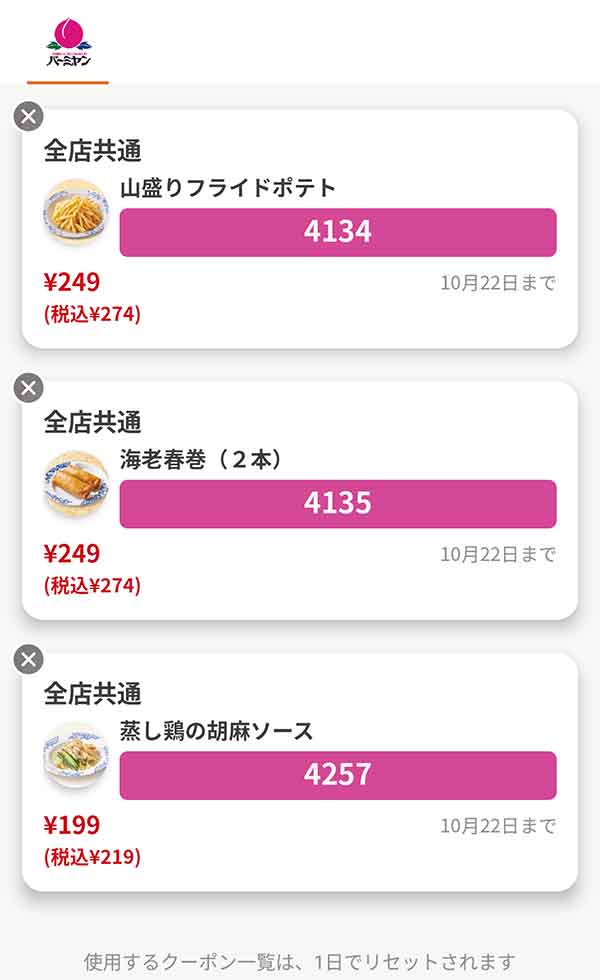Viewport: 600px width, 980px height.
Task: Remove the 蒸し鶏の胡麻ソース coupon
Action: coord(29,660)
